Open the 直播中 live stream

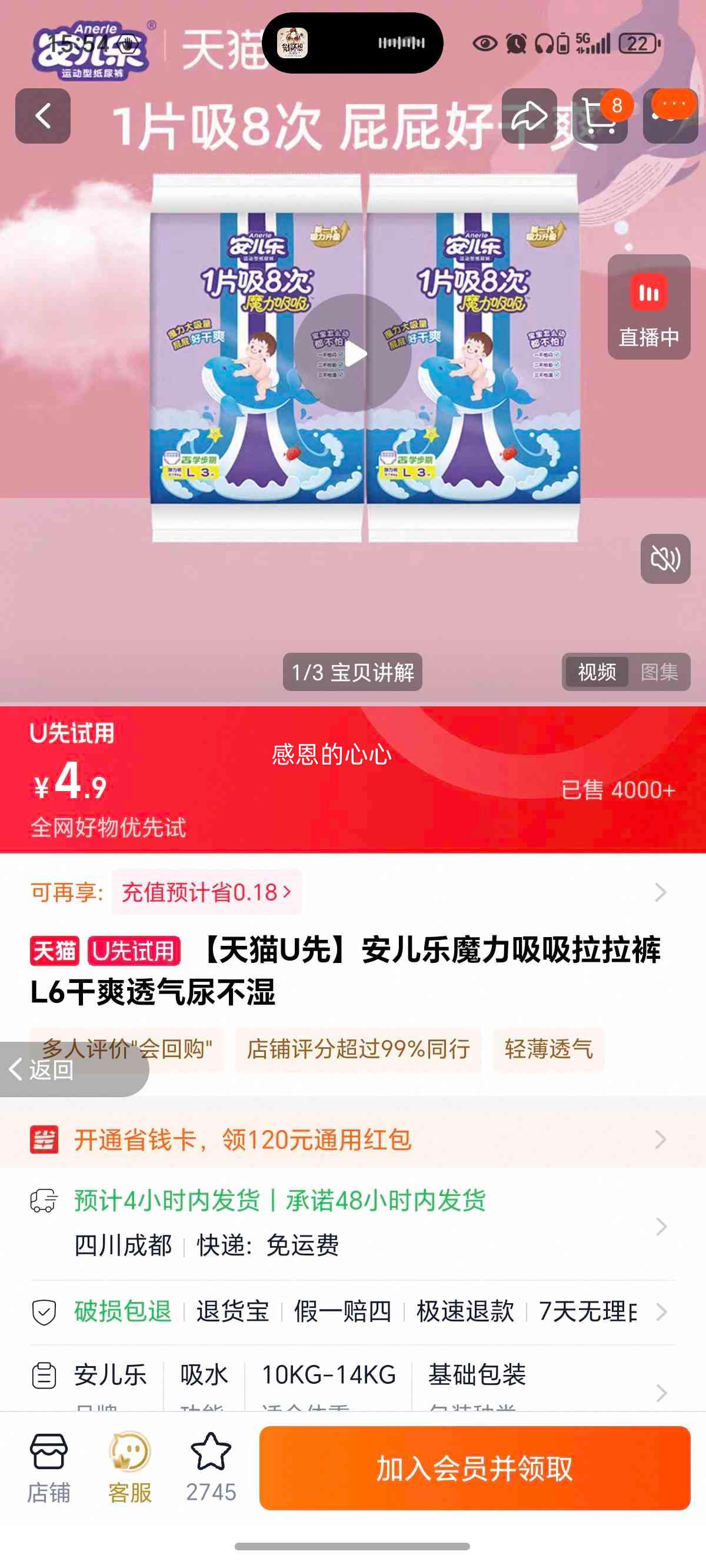point(650,307)
